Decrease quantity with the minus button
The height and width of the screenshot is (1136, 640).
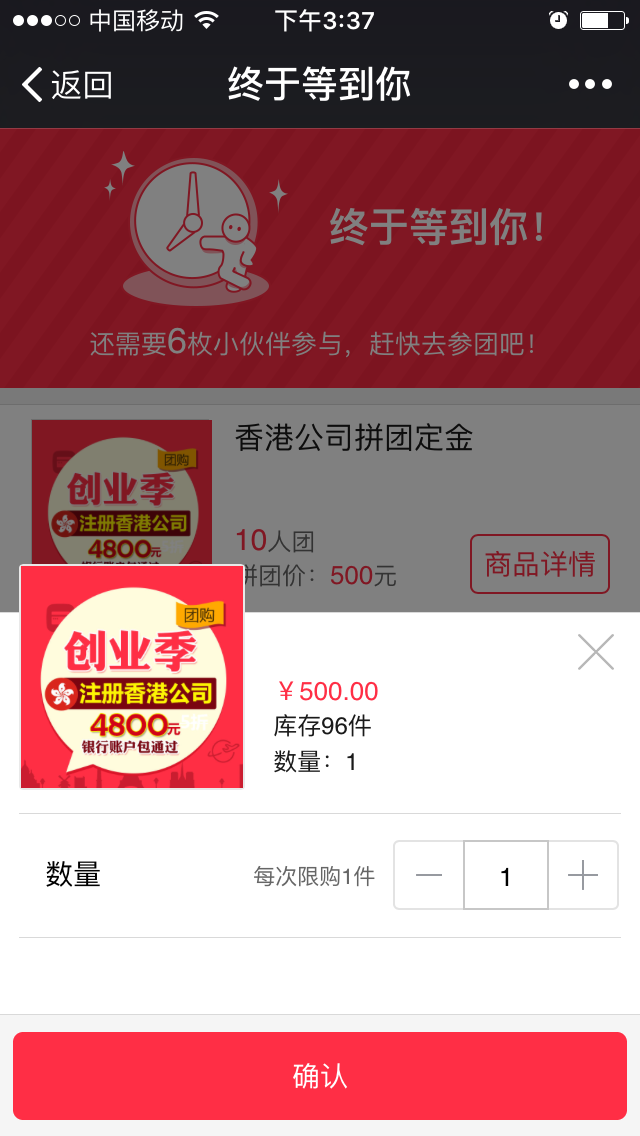click(x=429, y=876)
